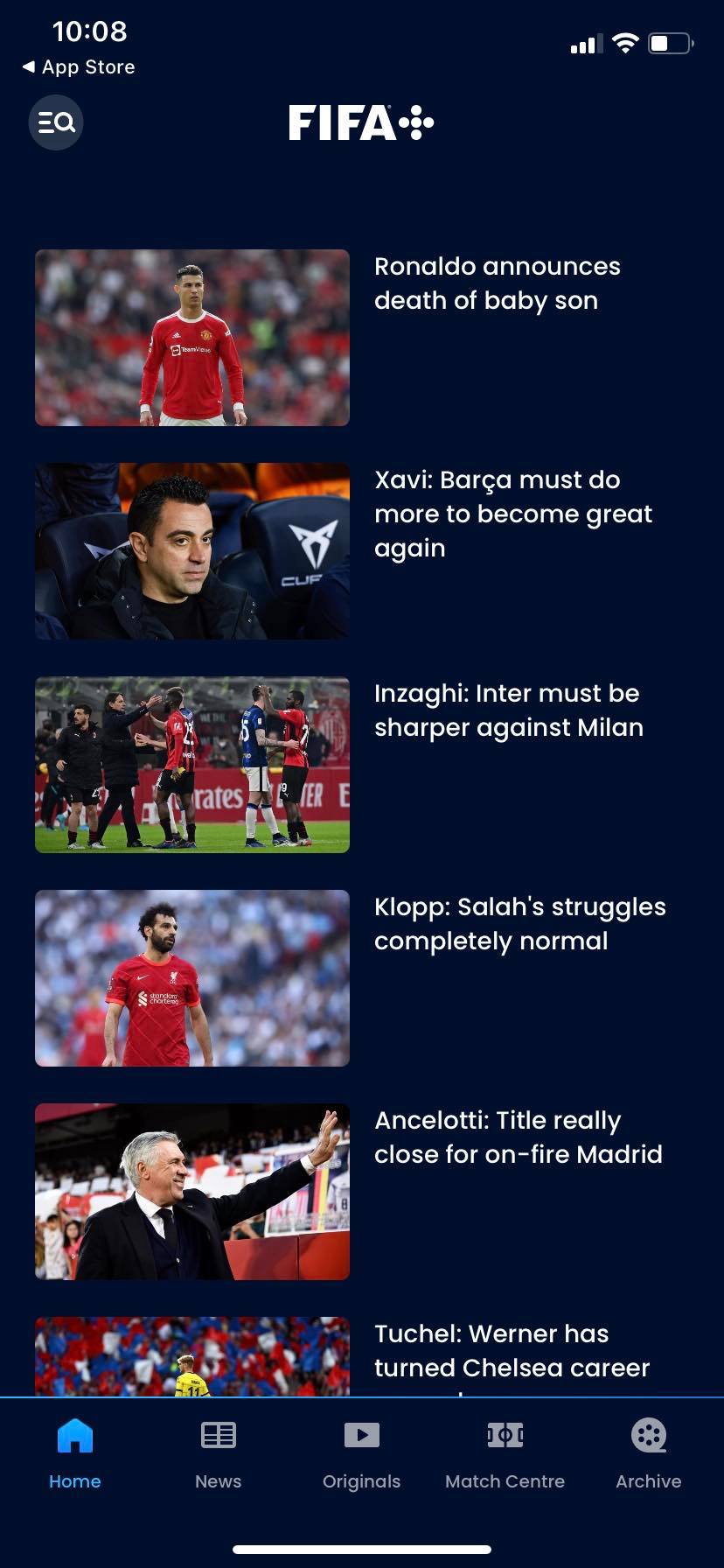Viewport: 724px width, 1568px height.
Task: Switch to the News tab
Action: coord(219,1453)
